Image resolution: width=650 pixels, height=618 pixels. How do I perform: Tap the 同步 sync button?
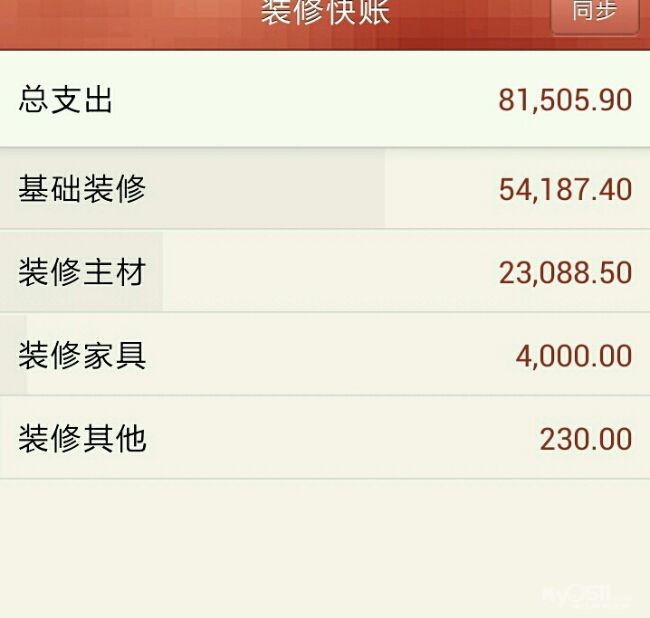[594, 14]
